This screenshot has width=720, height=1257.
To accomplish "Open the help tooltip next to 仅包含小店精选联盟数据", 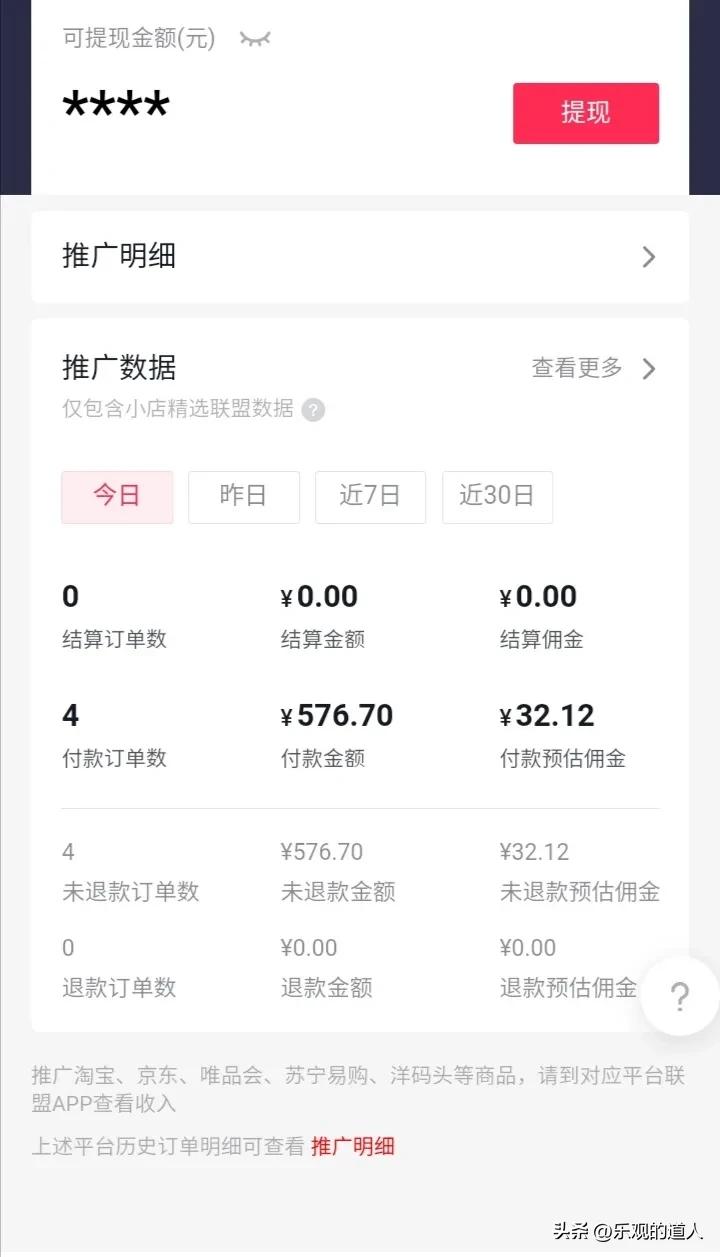I will pos(313,410).
